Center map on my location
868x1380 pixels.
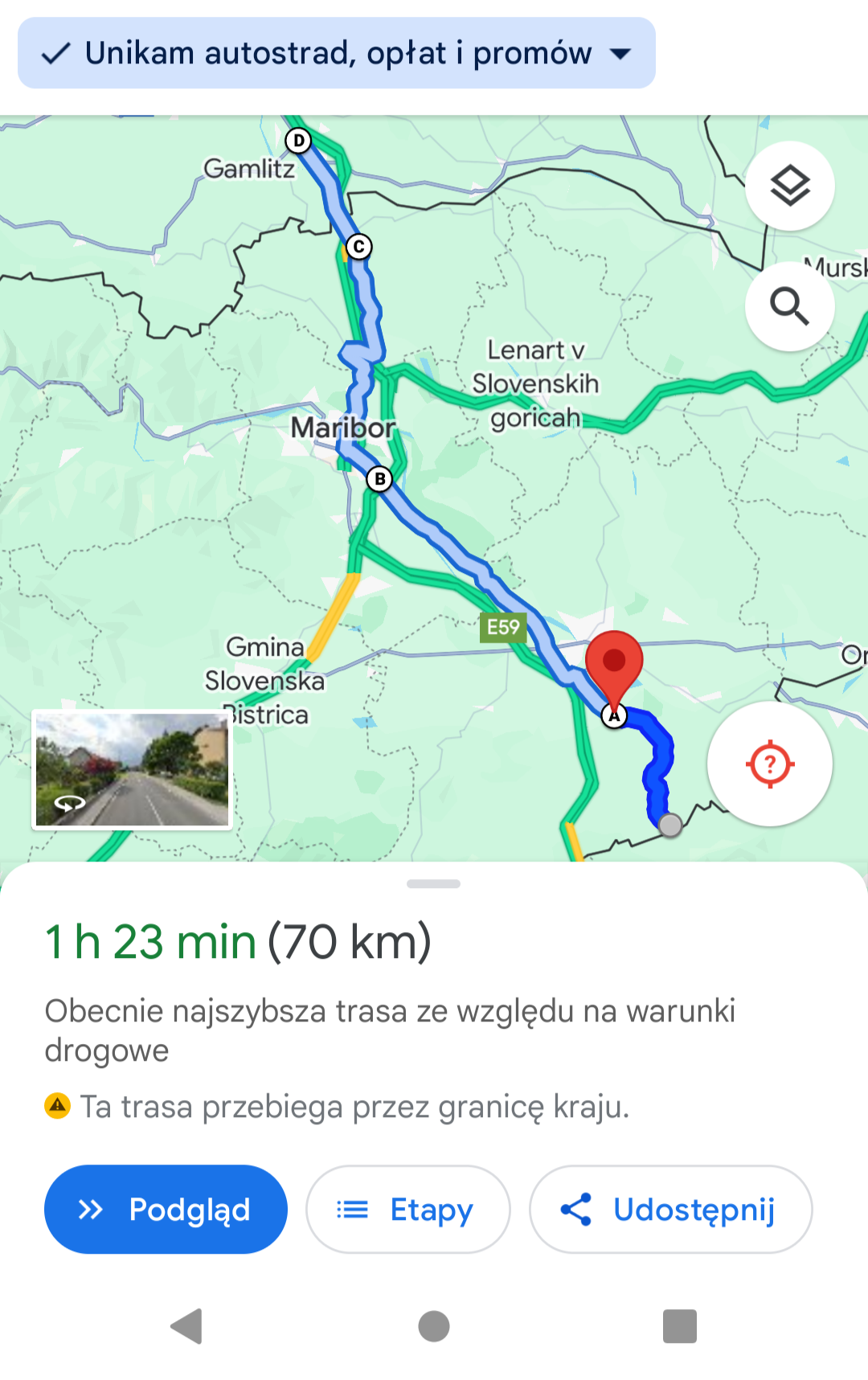769,764
